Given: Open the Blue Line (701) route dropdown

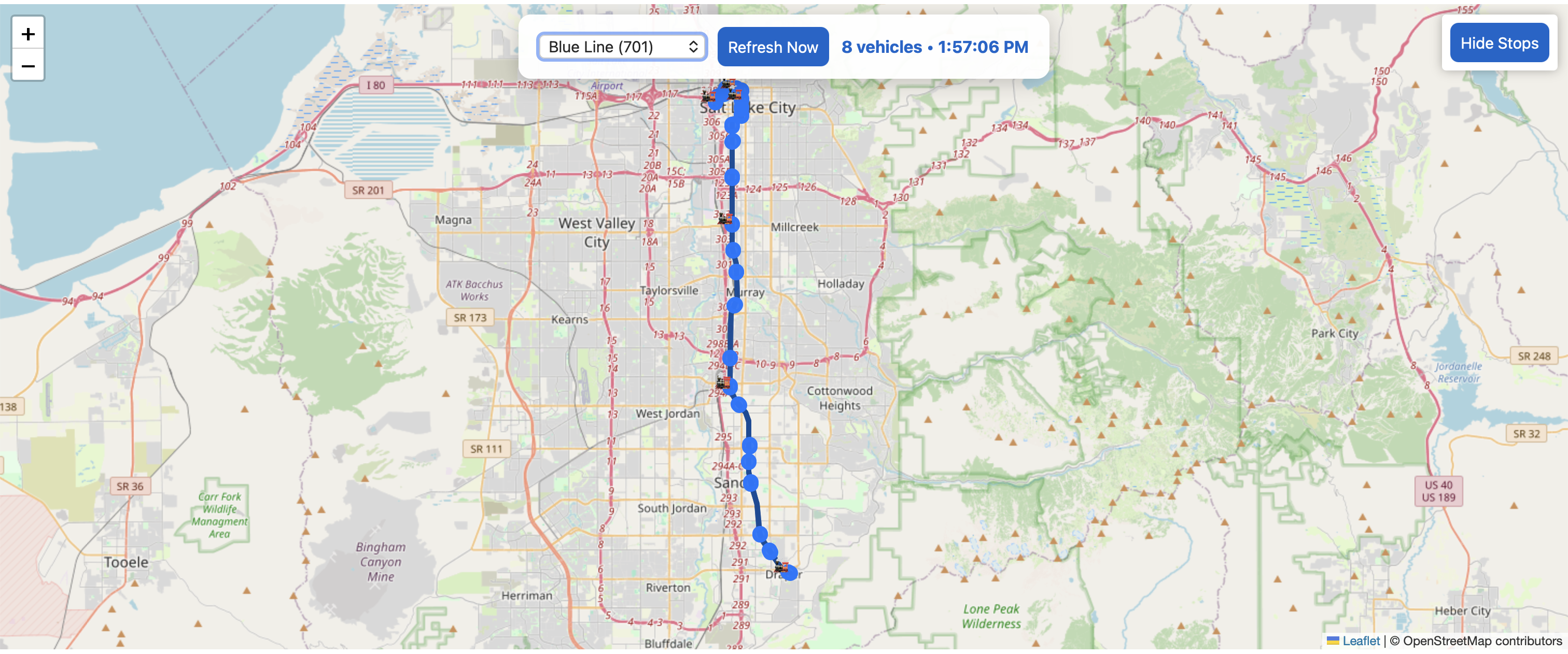Looking at the screenshot, I should point(622,47).
